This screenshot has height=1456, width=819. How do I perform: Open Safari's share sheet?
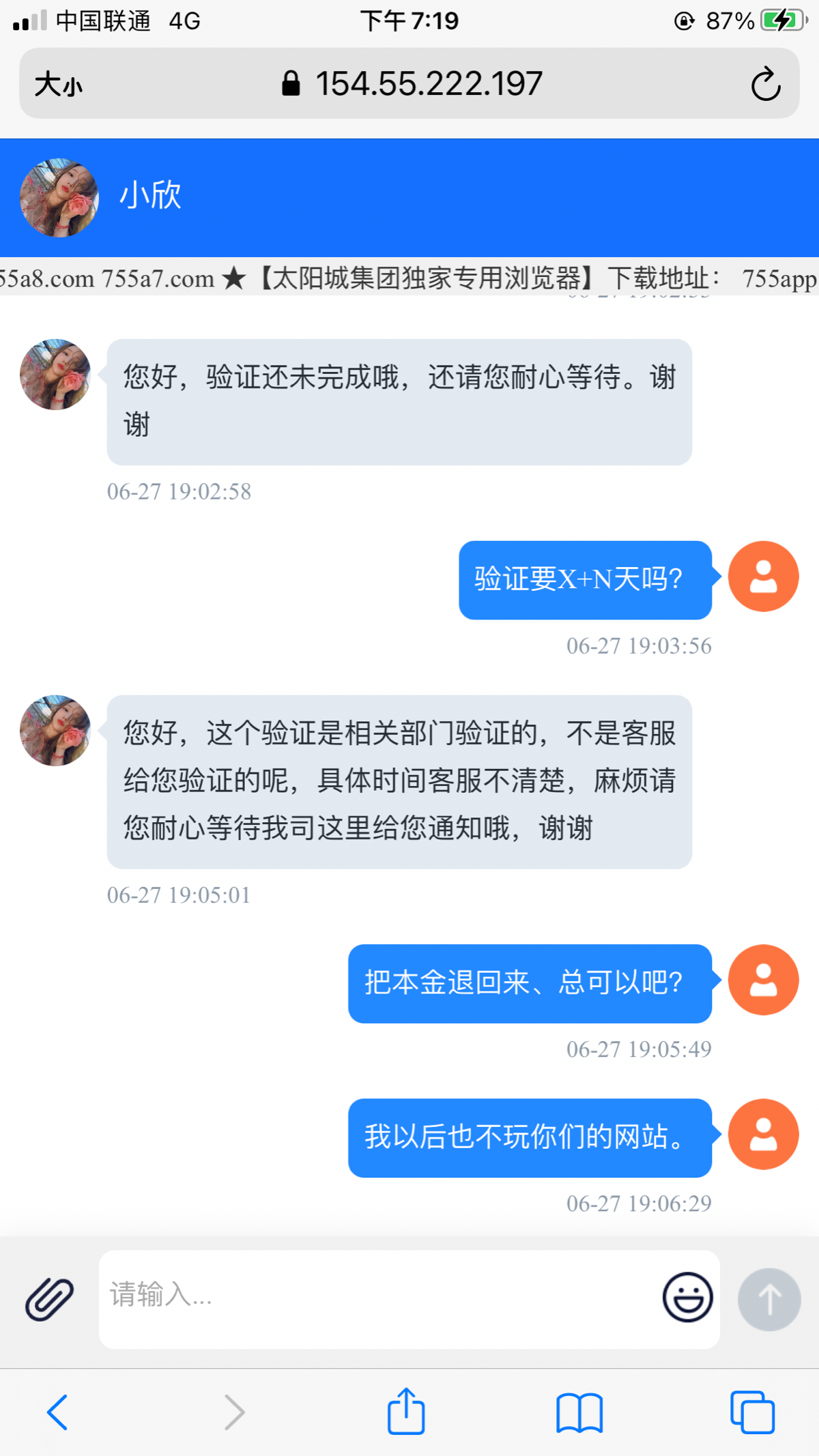406,1411
